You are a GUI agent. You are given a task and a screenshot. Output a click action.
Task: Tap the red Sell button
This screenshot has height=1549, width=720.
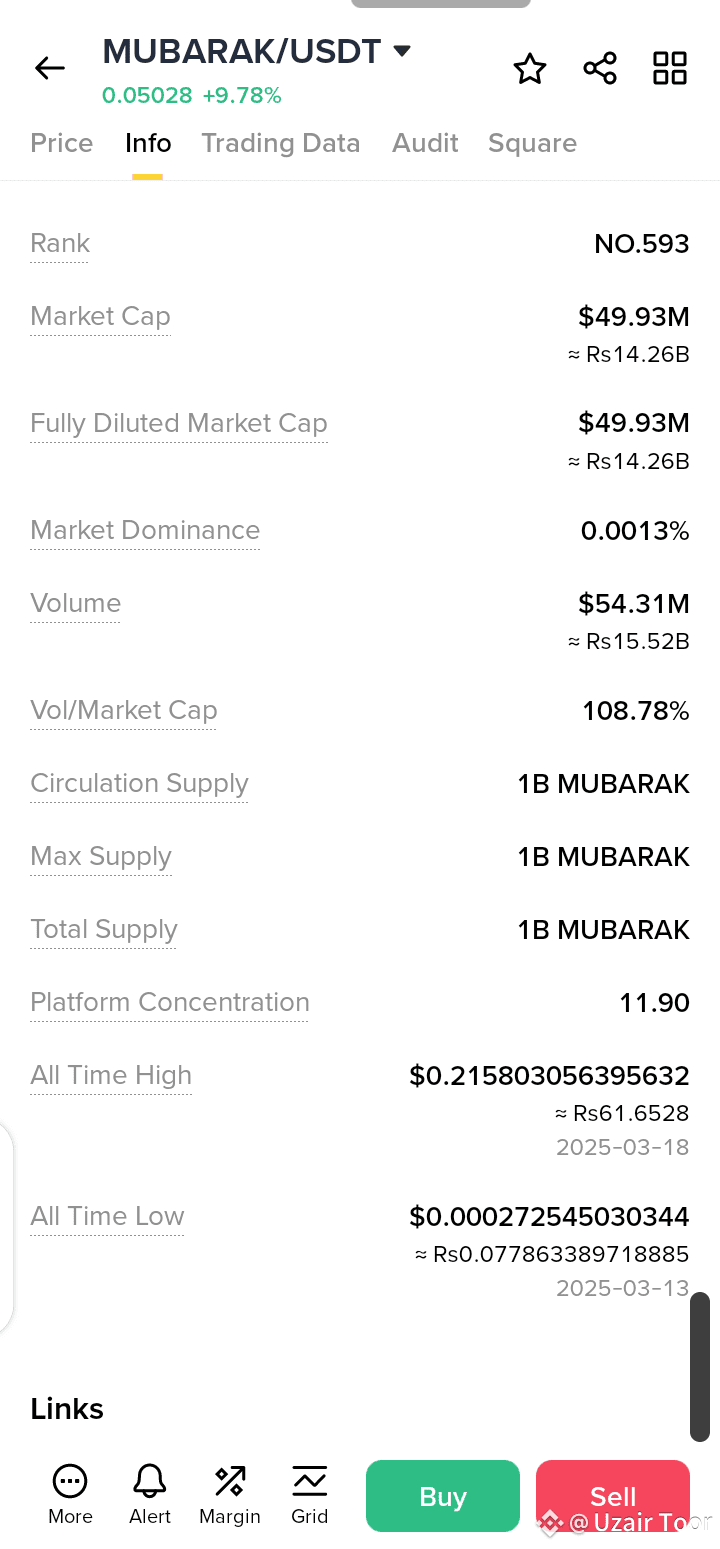point(613,1496)
